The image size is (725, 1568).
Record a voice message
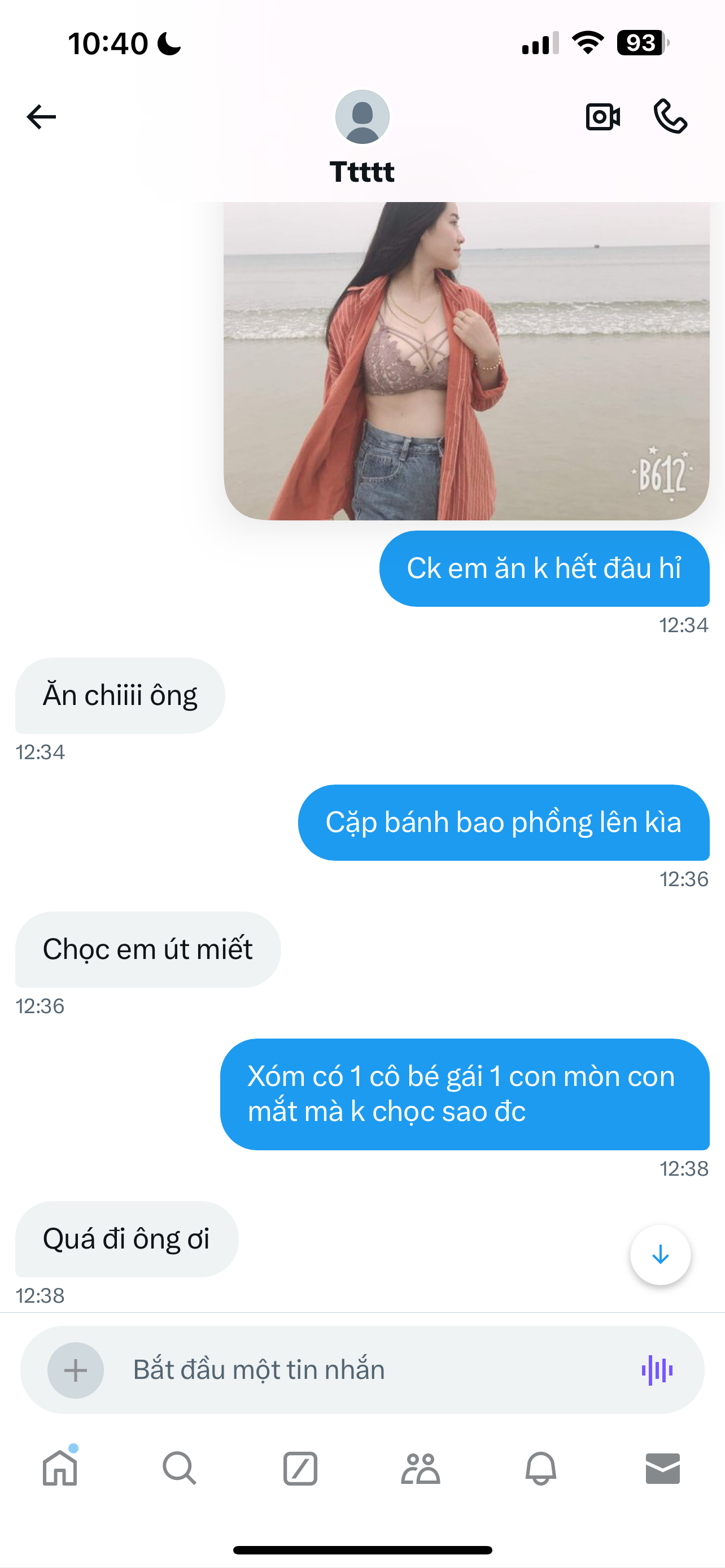pyautogui.click(x=657, y=1370)
